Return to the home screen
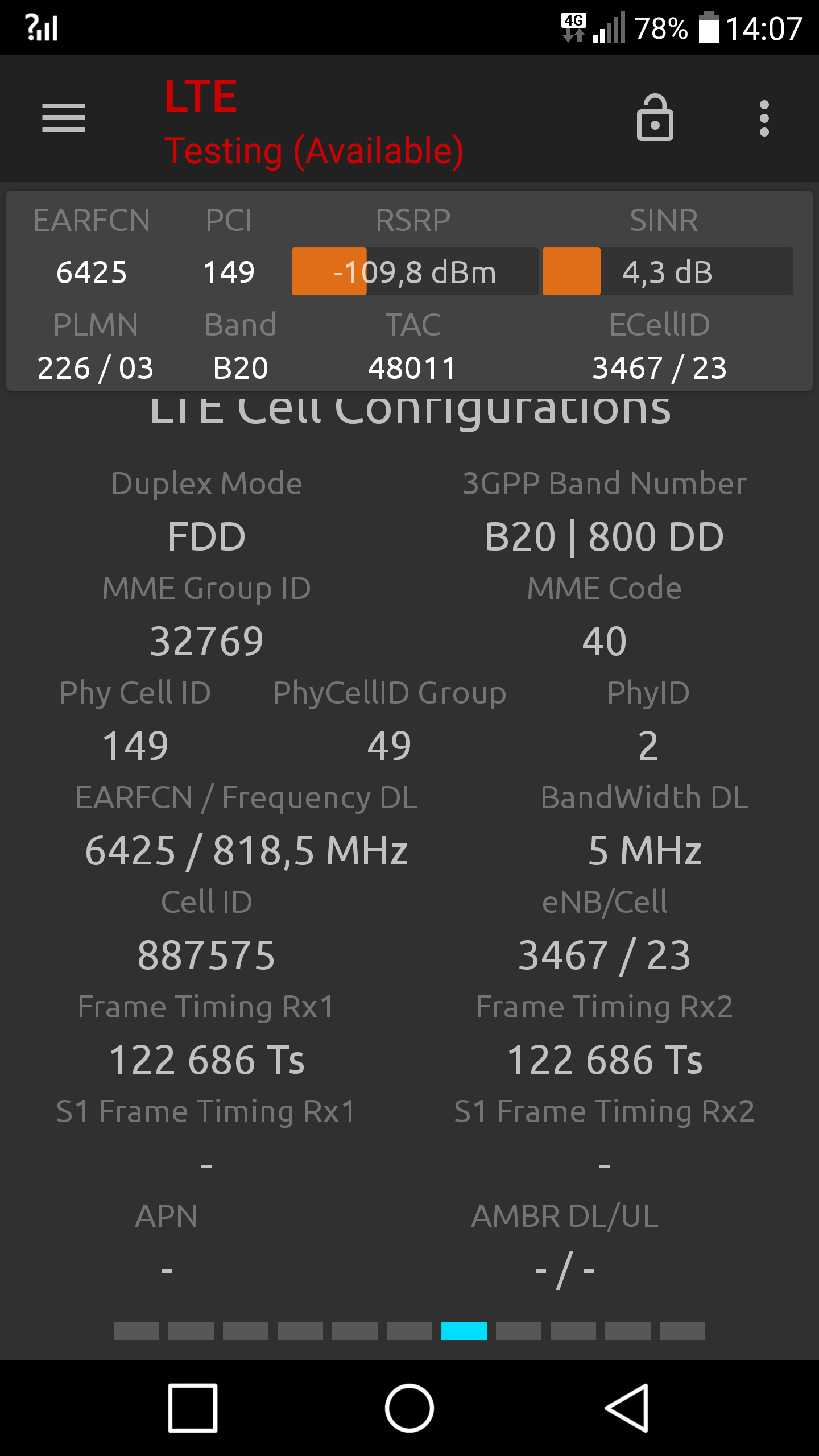 tap(409, 1408)
